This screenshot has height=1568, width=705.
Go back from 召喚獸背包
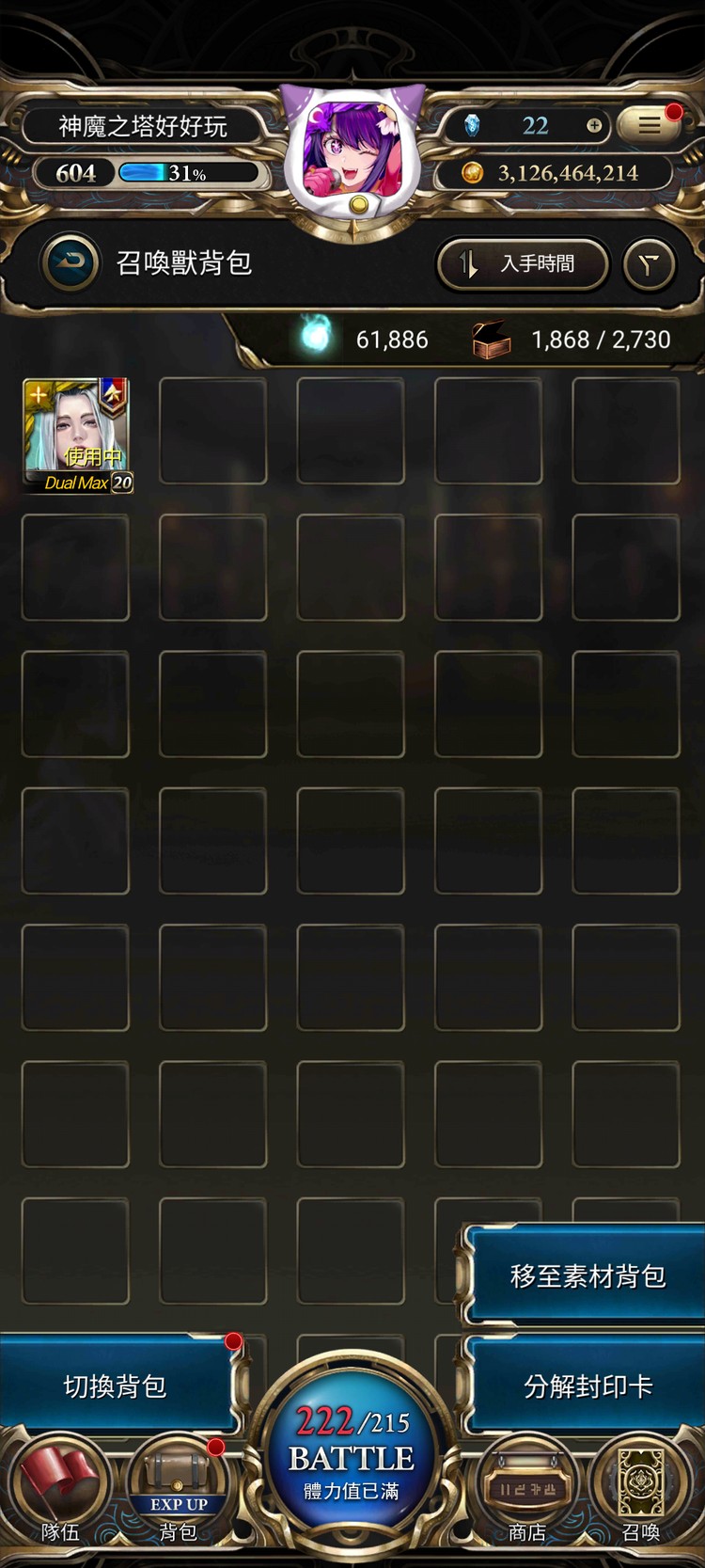70,263
